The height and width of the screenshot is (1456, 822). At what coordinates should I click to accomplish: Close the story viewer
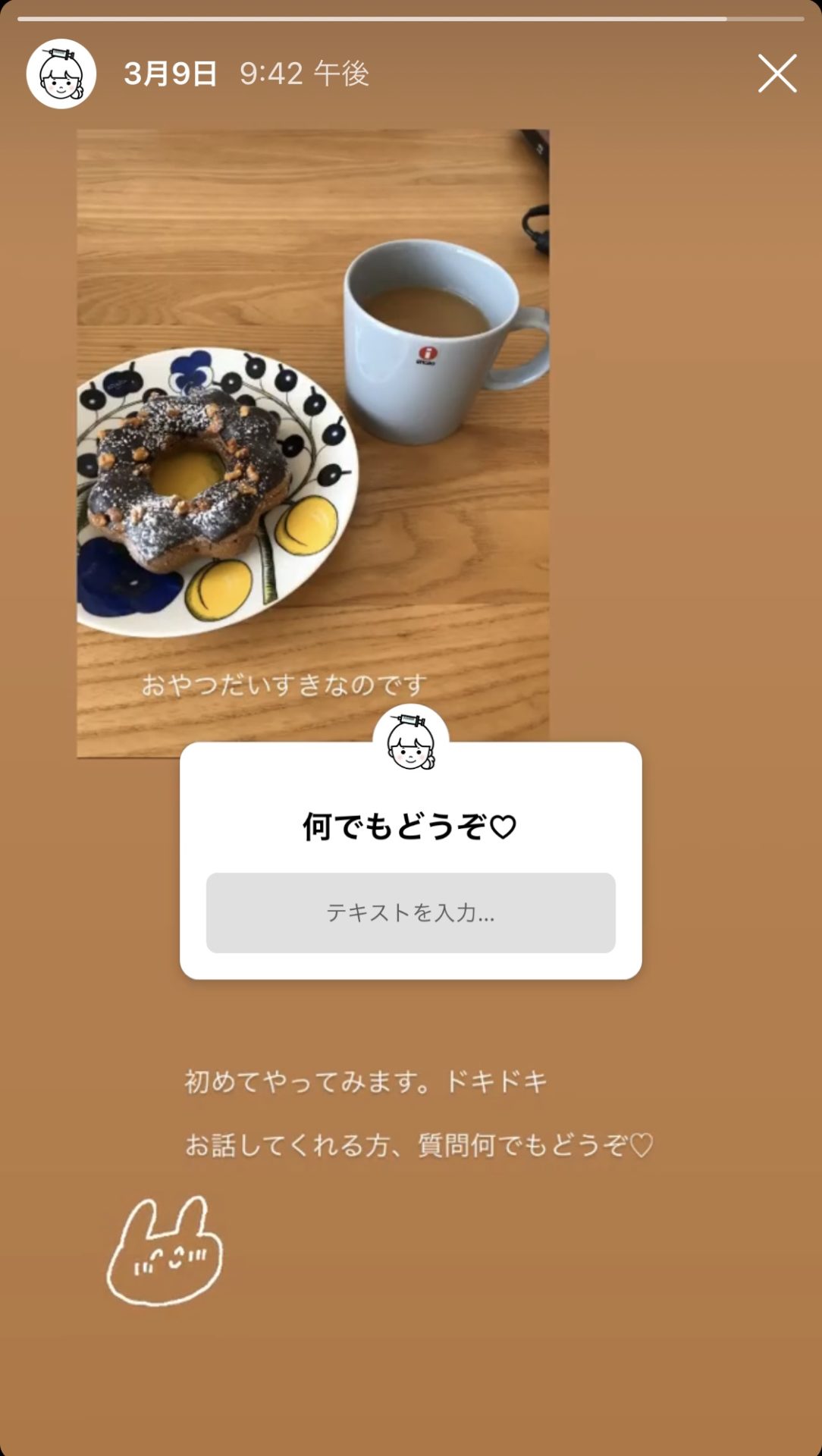pos(777,74)
